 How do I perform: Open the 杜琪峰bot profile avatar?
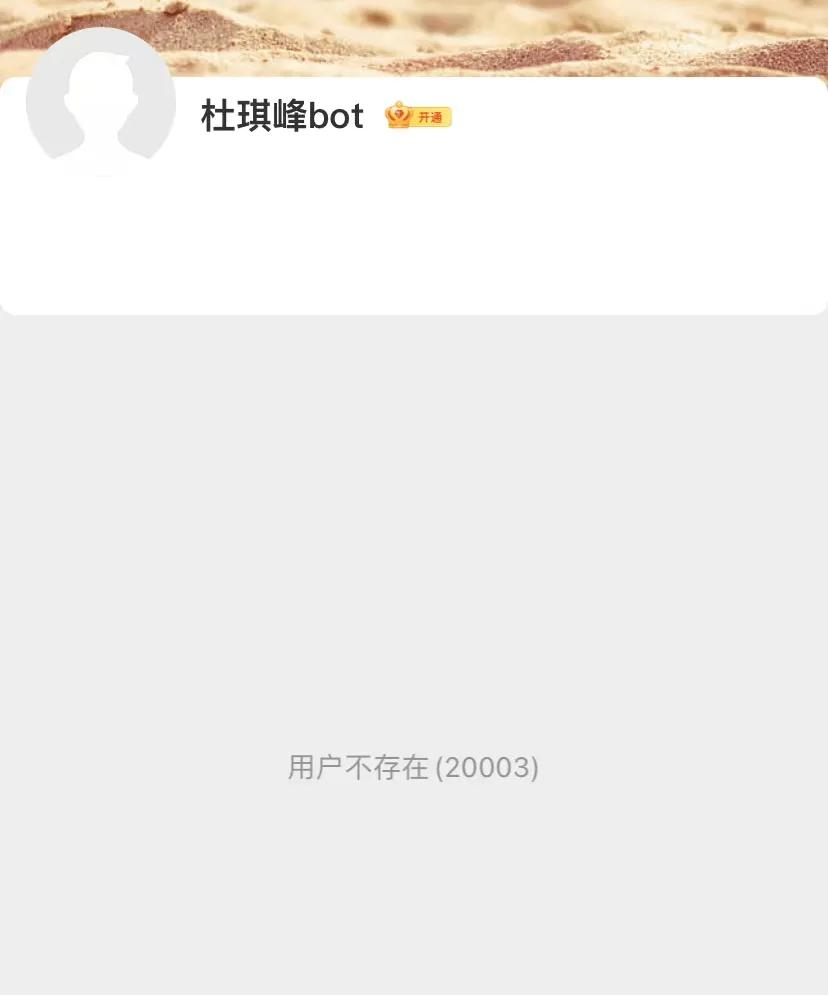100,103
